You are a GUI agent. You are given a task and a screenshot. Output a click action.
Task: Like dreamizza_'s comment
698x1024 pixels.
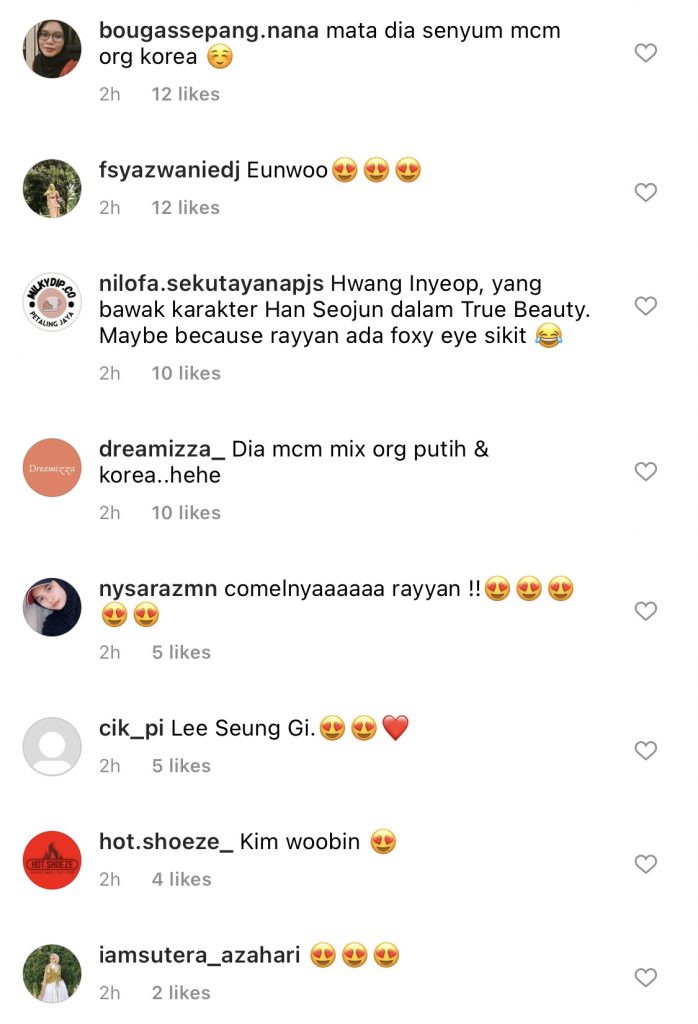(x=646, y=471)
